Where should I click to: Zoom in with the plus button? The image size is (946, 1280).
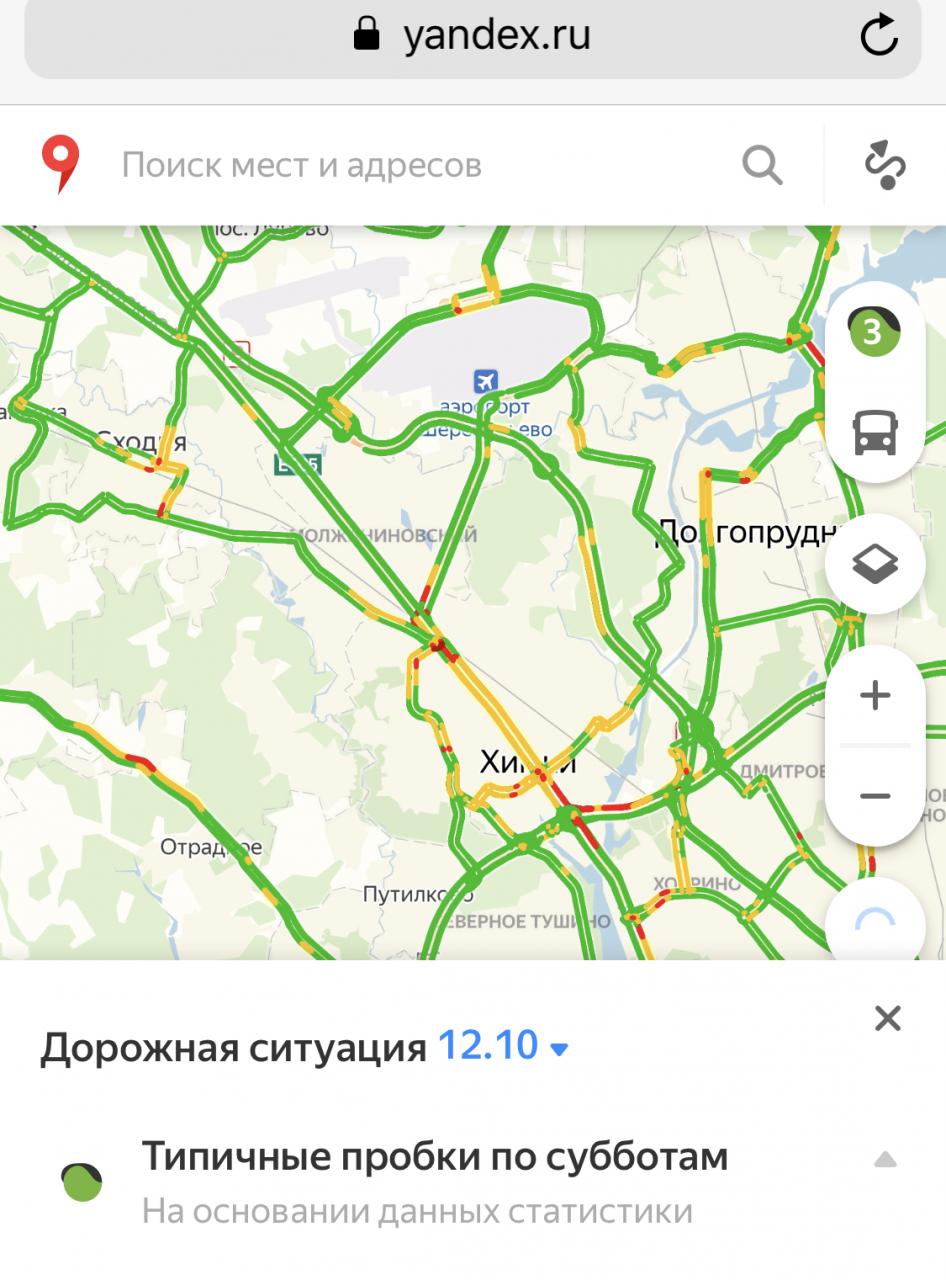(874, 696)
